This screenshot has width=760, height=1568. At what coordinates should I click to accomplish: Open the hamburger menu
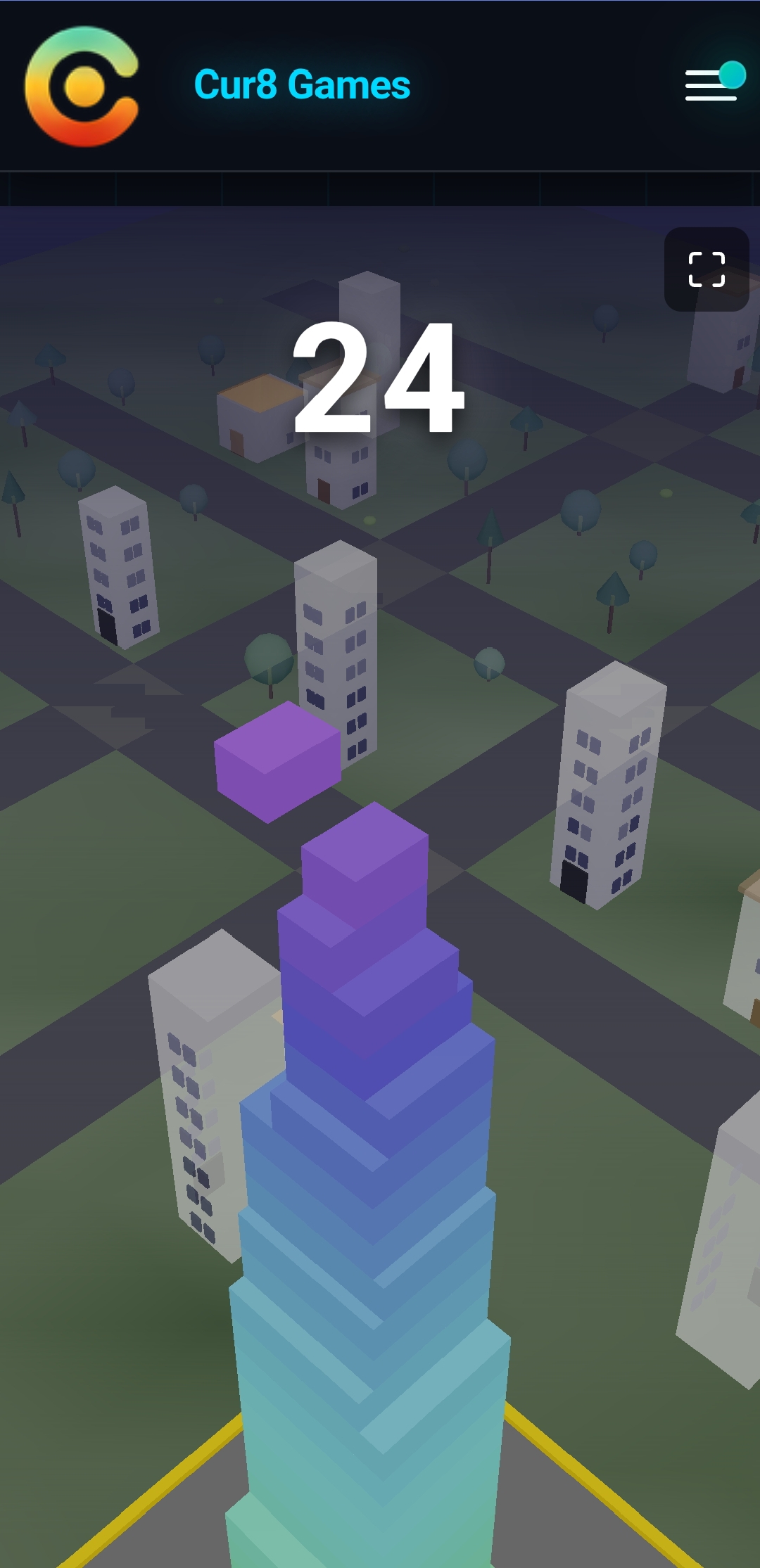point(711,85)
